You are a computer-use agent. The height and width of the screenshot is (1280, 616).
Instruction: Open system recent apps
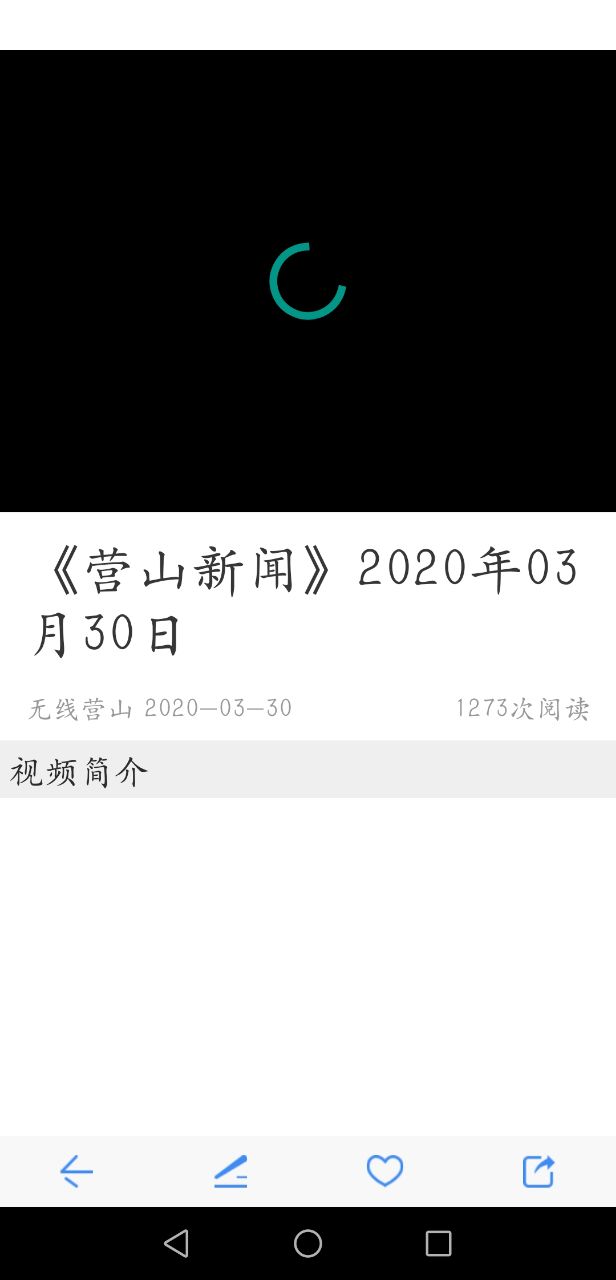(438, 1243)
